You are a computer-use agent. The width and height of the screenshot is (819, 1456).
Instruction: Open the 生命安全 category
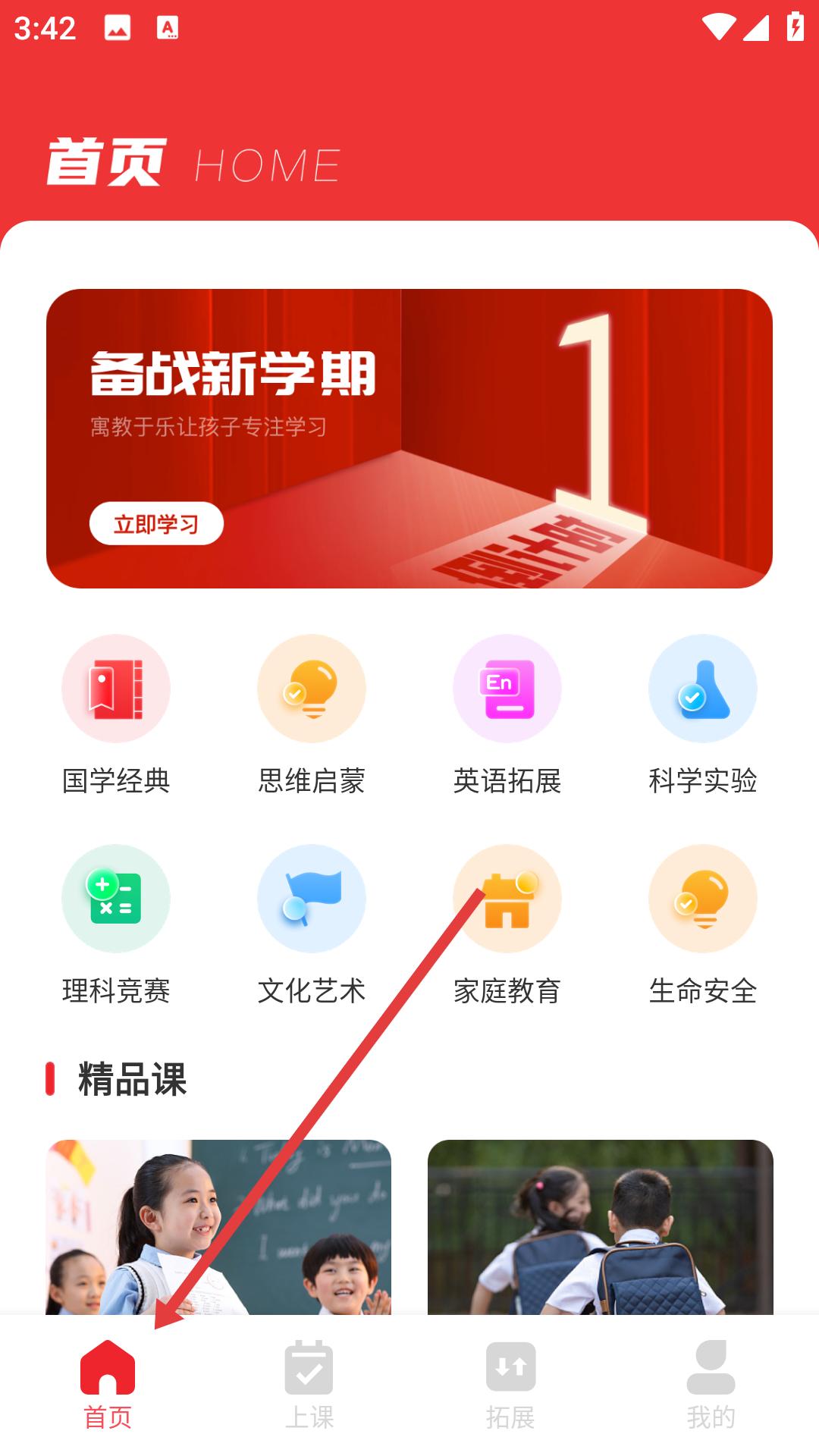point(703,925)
